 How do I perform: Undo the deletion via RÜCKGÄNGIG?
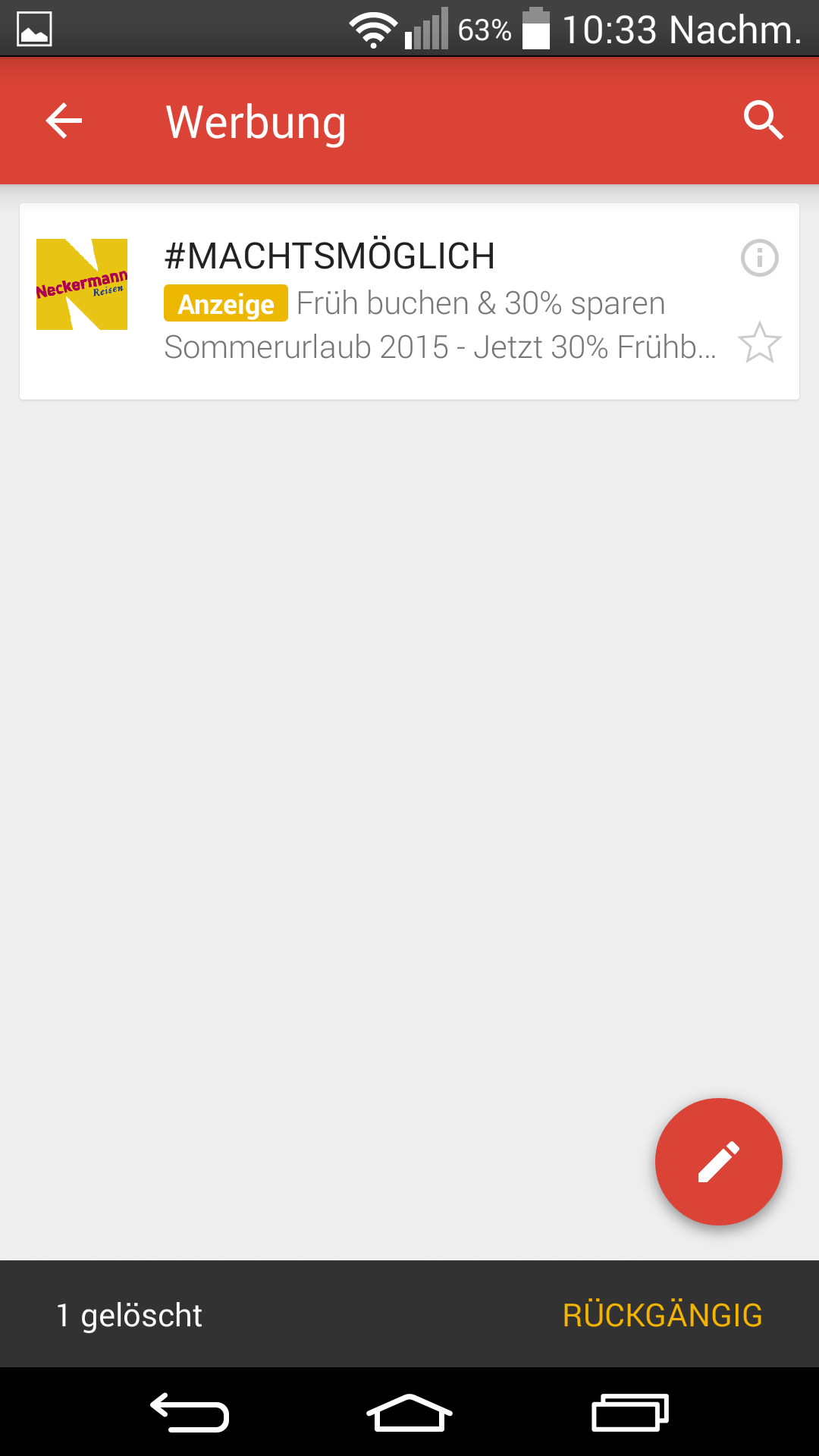click(662, 1315)
